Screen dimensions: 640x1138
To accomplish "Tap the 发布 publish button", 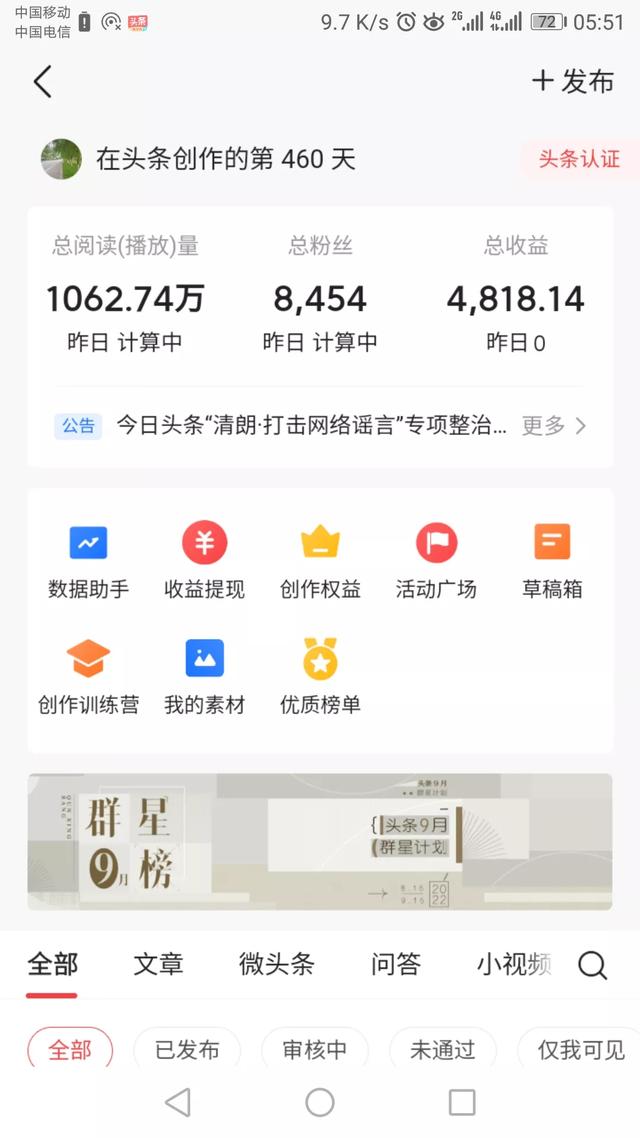I will point(573,82).
